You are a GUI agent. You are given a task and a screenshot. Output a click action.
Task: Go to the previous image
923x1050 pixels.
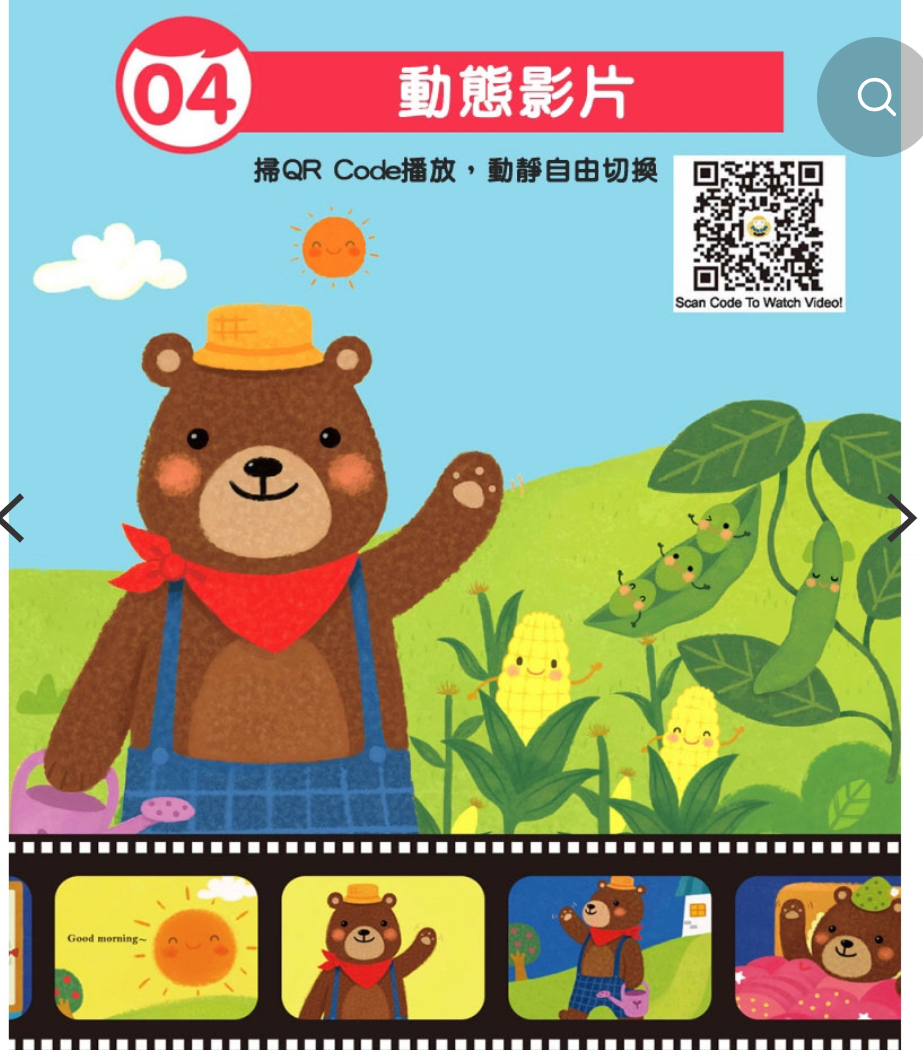pyautogui.click(x=12, y=518)
